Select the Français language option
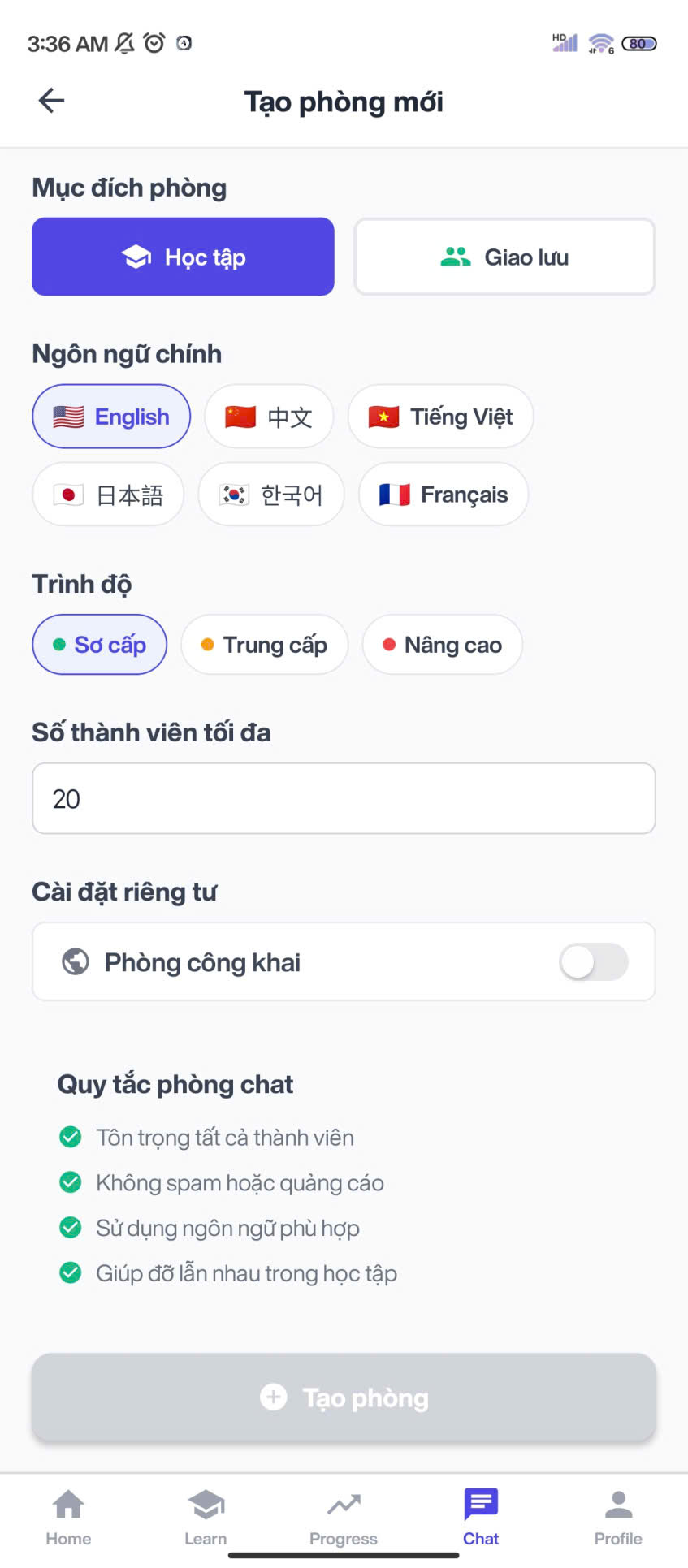 [x=443, y=495]
